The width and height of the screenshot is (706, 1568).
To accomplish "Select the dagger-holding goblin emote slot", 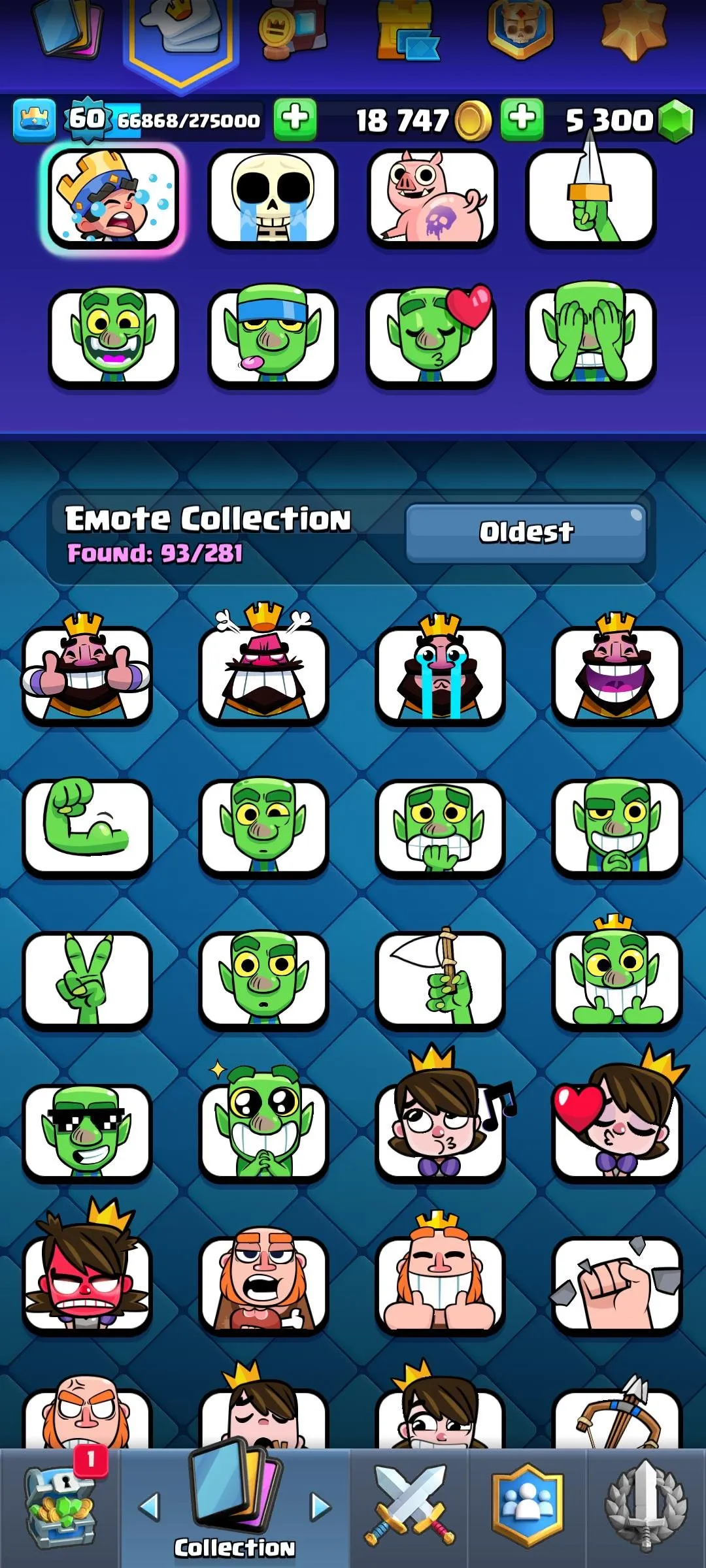I will click(x=592, y=201).
